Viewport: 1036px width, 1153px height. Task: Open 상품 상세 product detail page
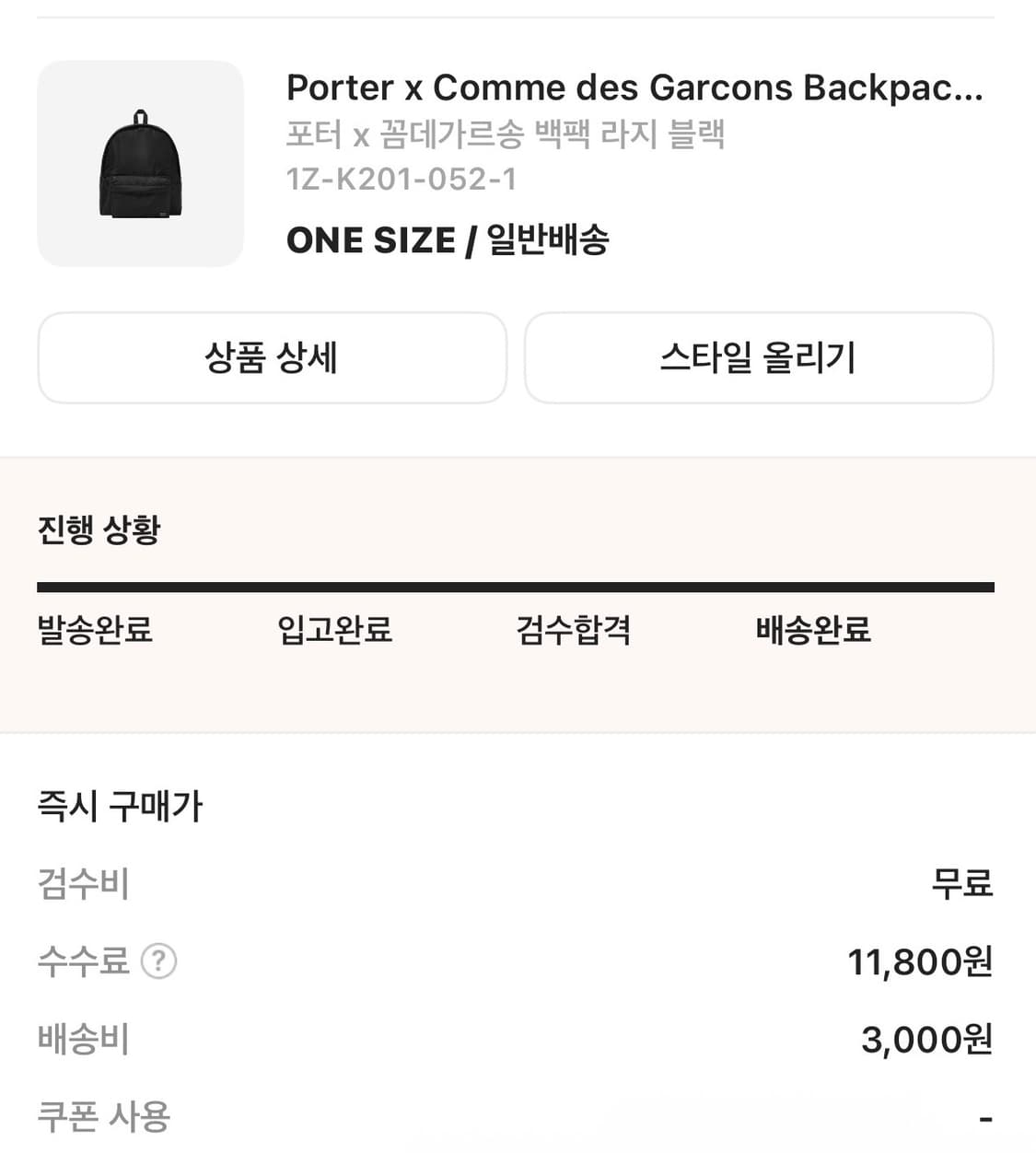pyautogui.click(x=271, y=359)
